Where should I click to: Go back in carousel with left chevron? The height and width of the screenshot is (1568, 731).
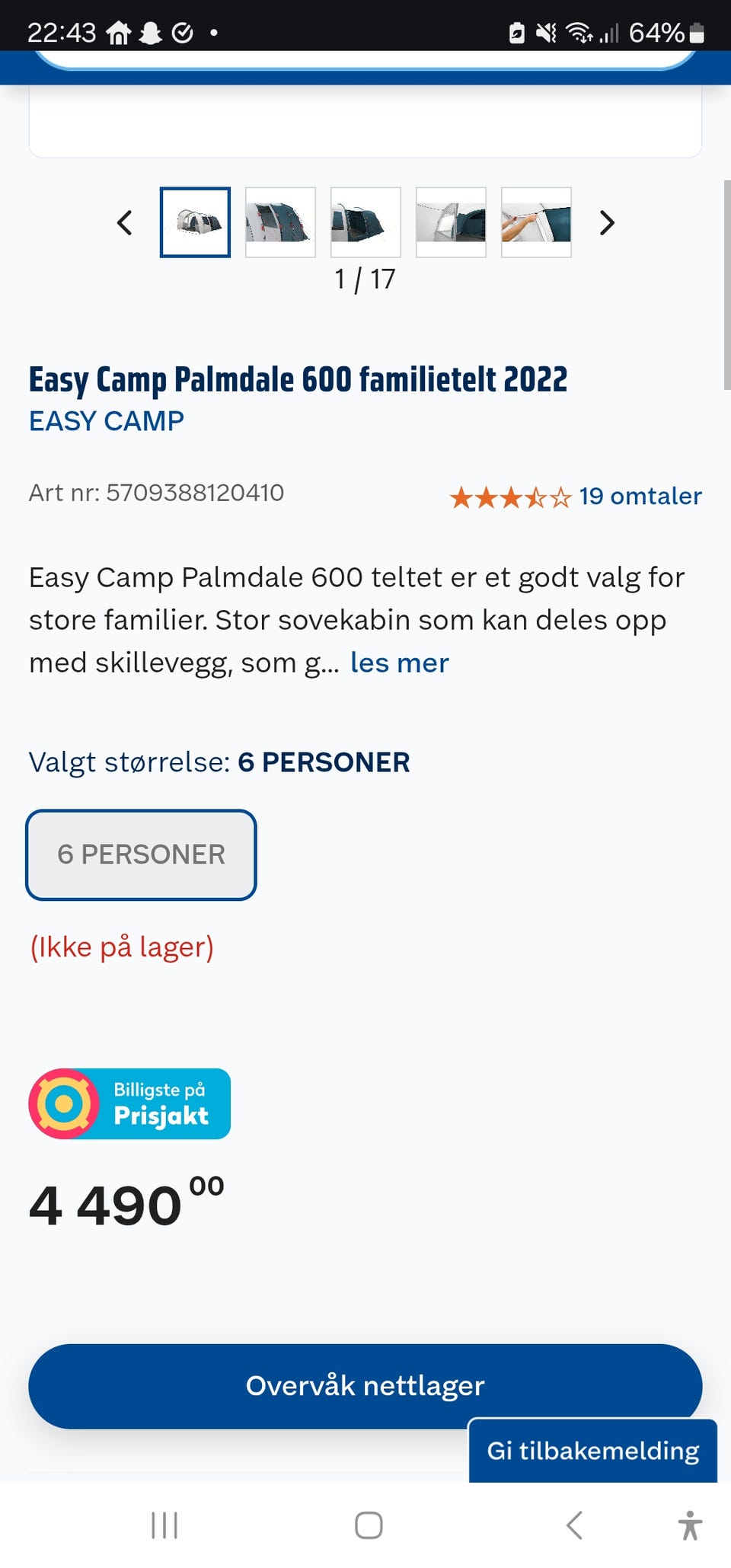(x=125, y=223)
